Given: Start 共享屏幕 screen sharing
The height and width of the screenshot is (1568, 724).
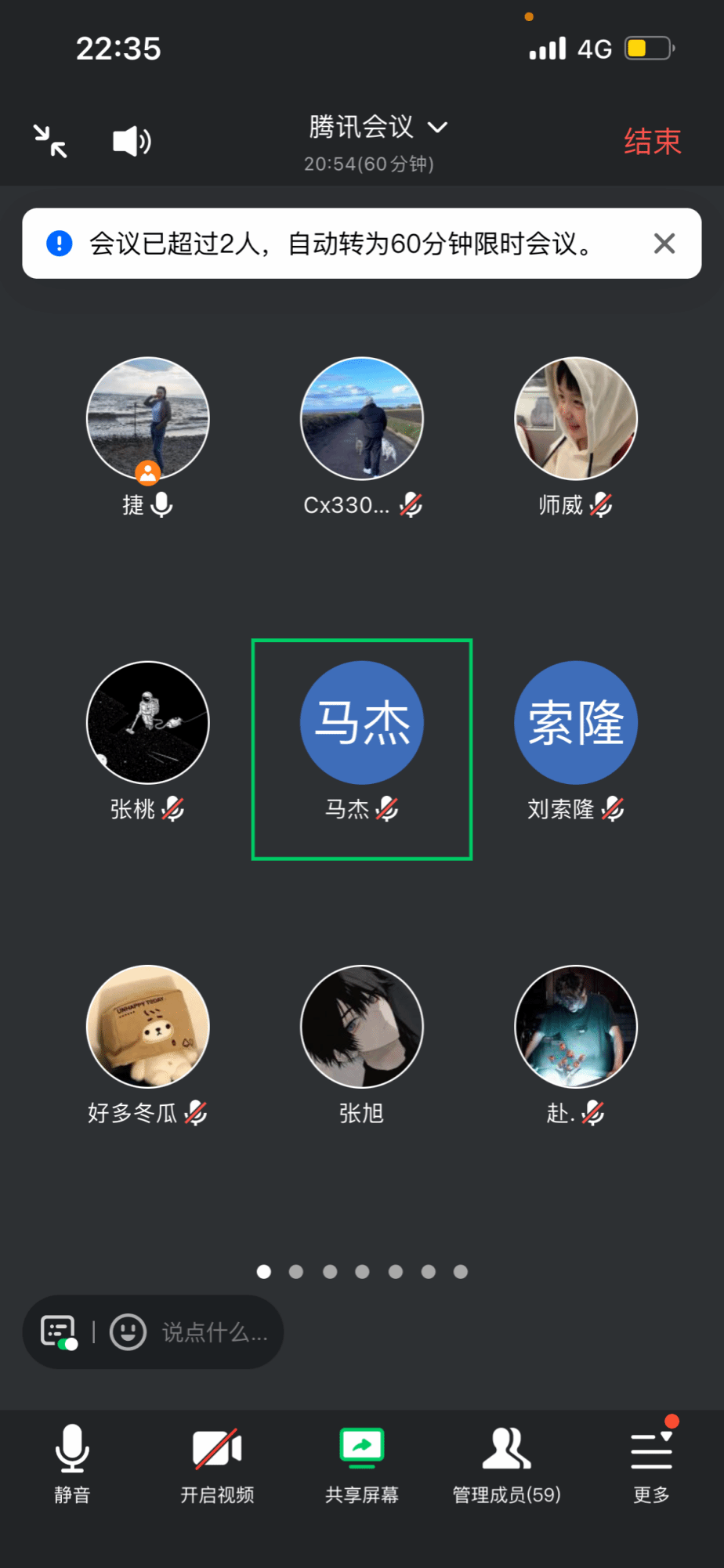Looking at the screenshot, I should click(362, 1462).
